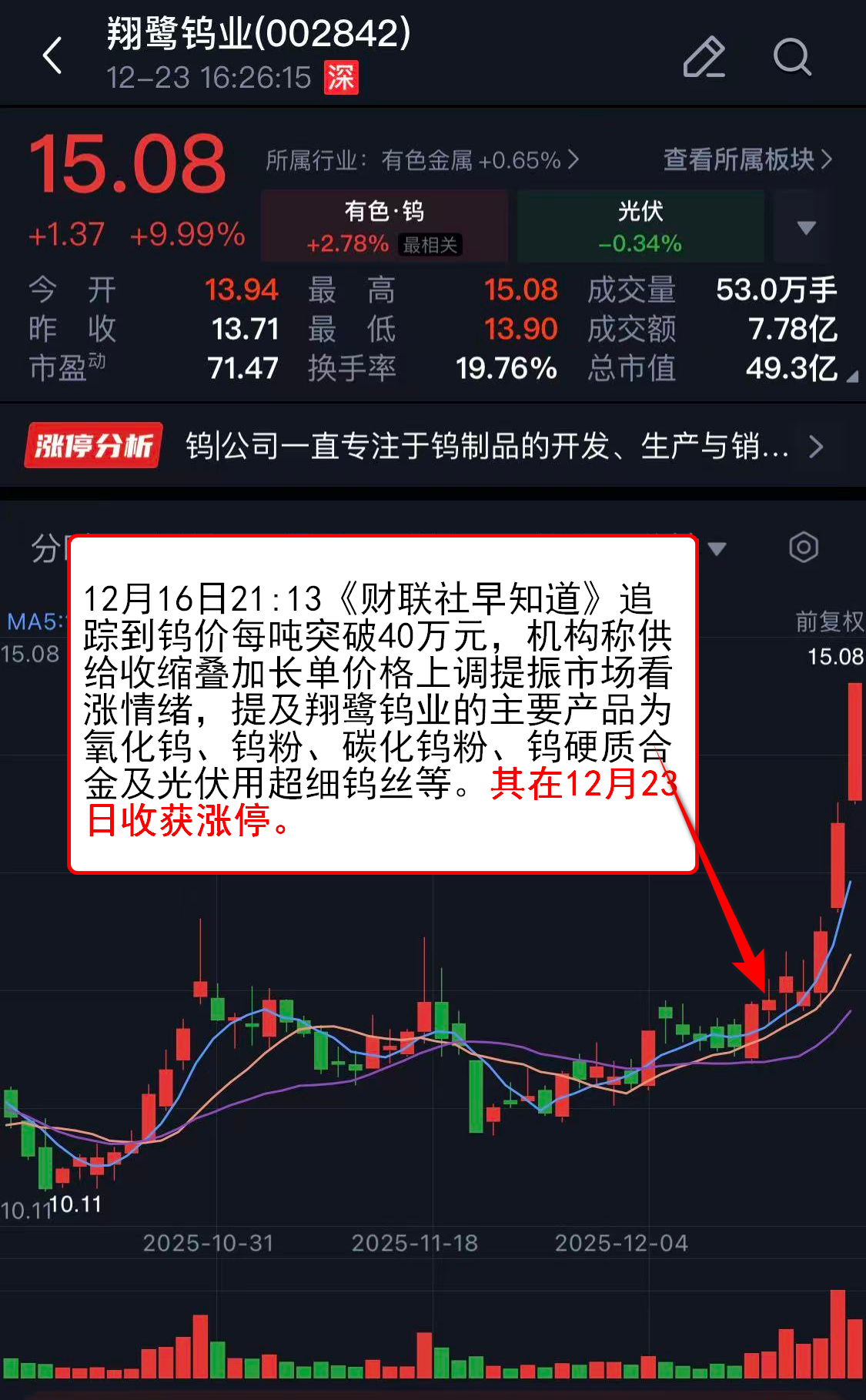Tap the pencil edit icon in the header
866x1400 pixels.
704,57
